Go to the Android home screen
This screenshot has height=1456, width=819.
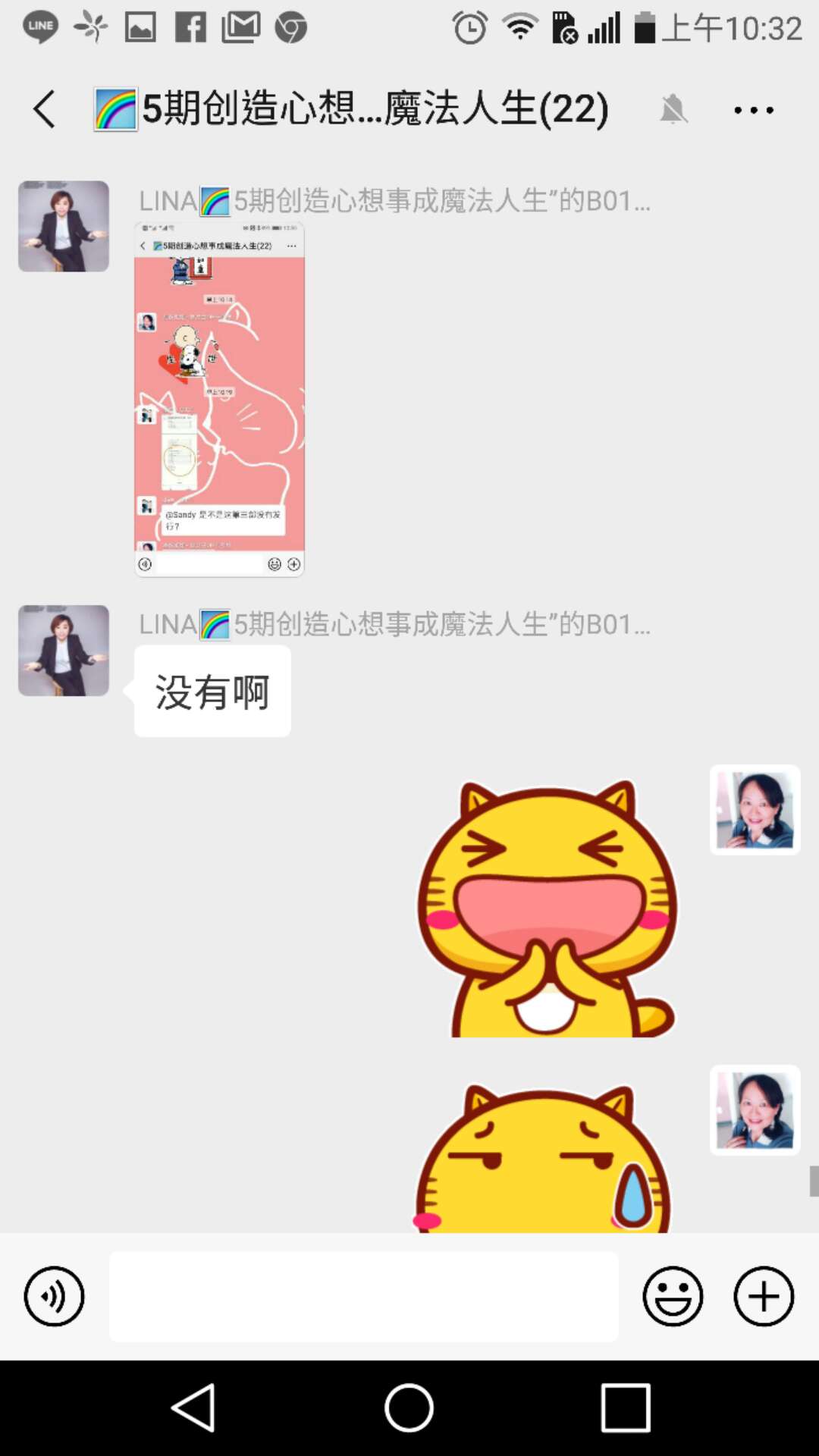[x=409, y=1407]
